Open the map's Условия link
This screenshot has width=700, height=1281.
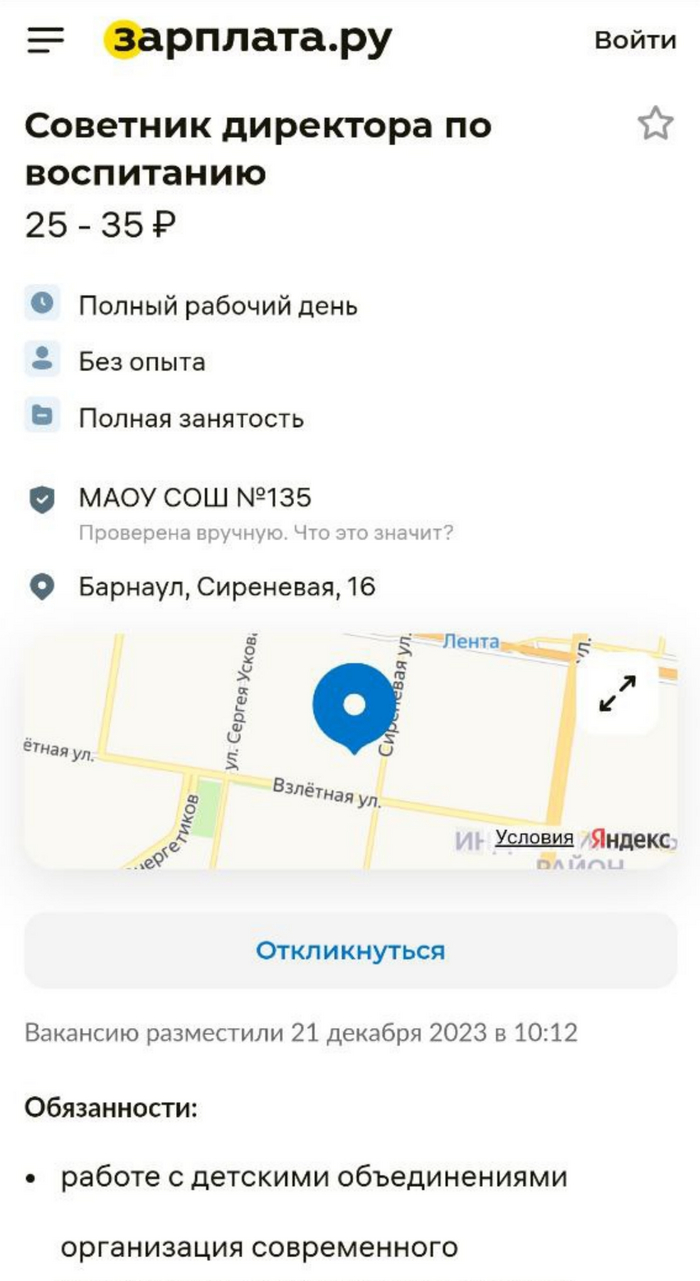(x=534, y=838)
